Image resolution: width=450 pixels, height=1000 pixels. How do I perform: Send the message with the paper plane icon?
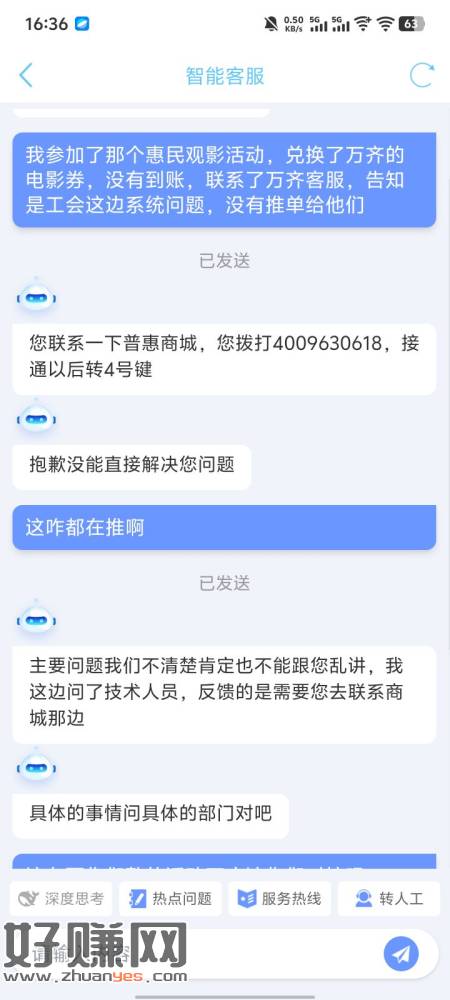click(401, 954)
